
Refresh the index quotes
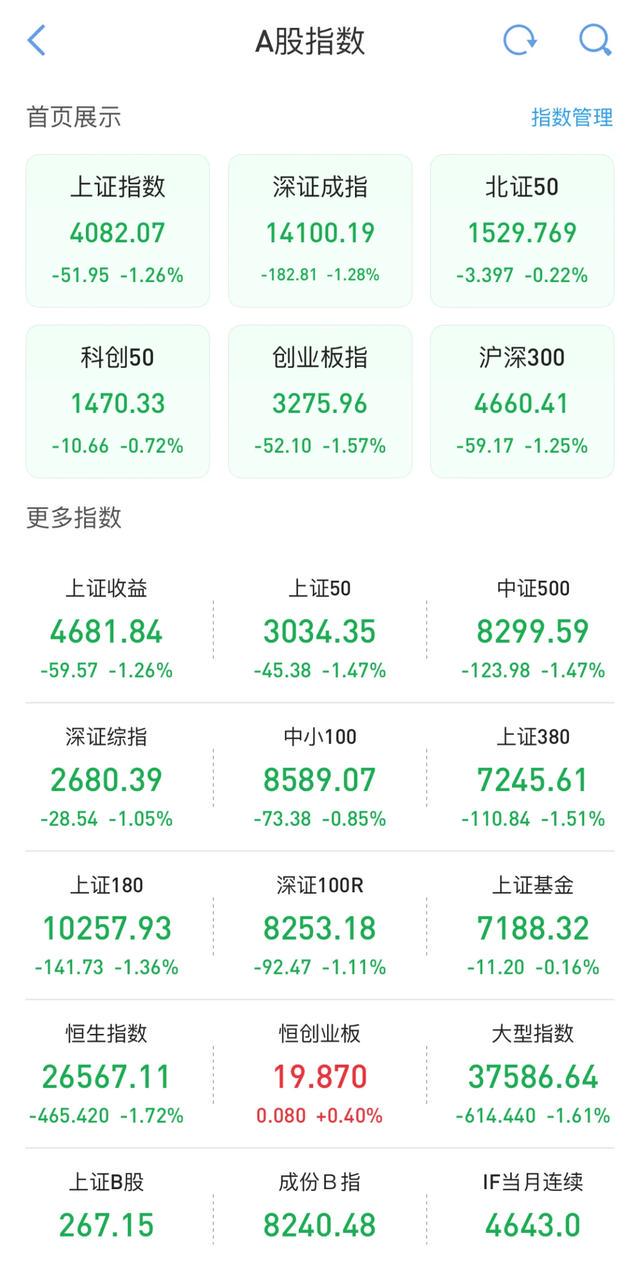[x=519, y=41]
